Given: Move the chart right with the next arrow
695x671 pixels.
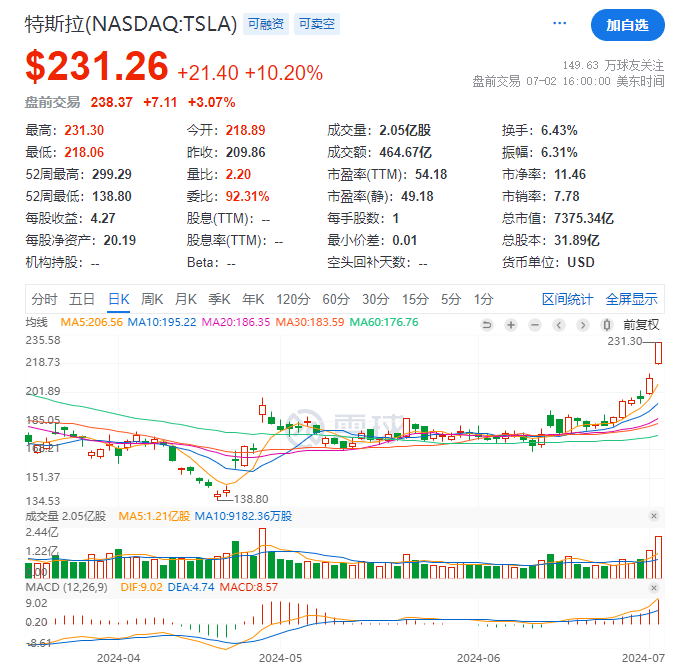Looking at the screenshot, I should point(582,324).
